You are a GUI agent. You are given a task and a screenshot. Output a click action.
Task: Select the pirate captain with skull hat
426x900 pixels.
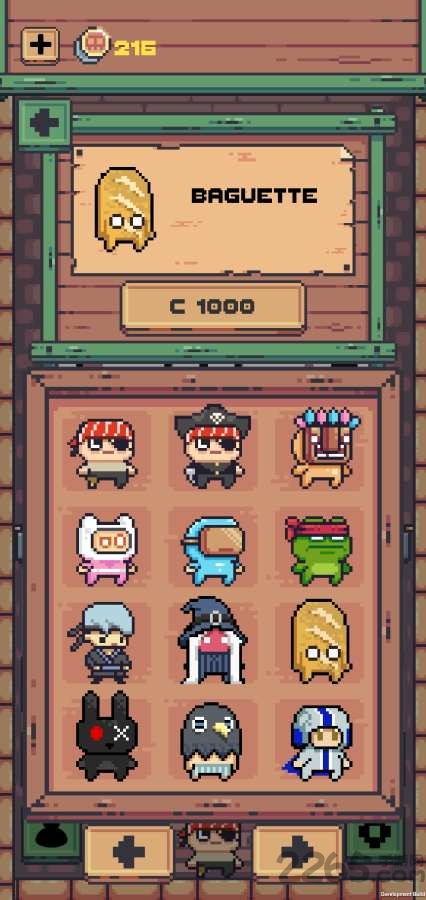coord(212,447)
